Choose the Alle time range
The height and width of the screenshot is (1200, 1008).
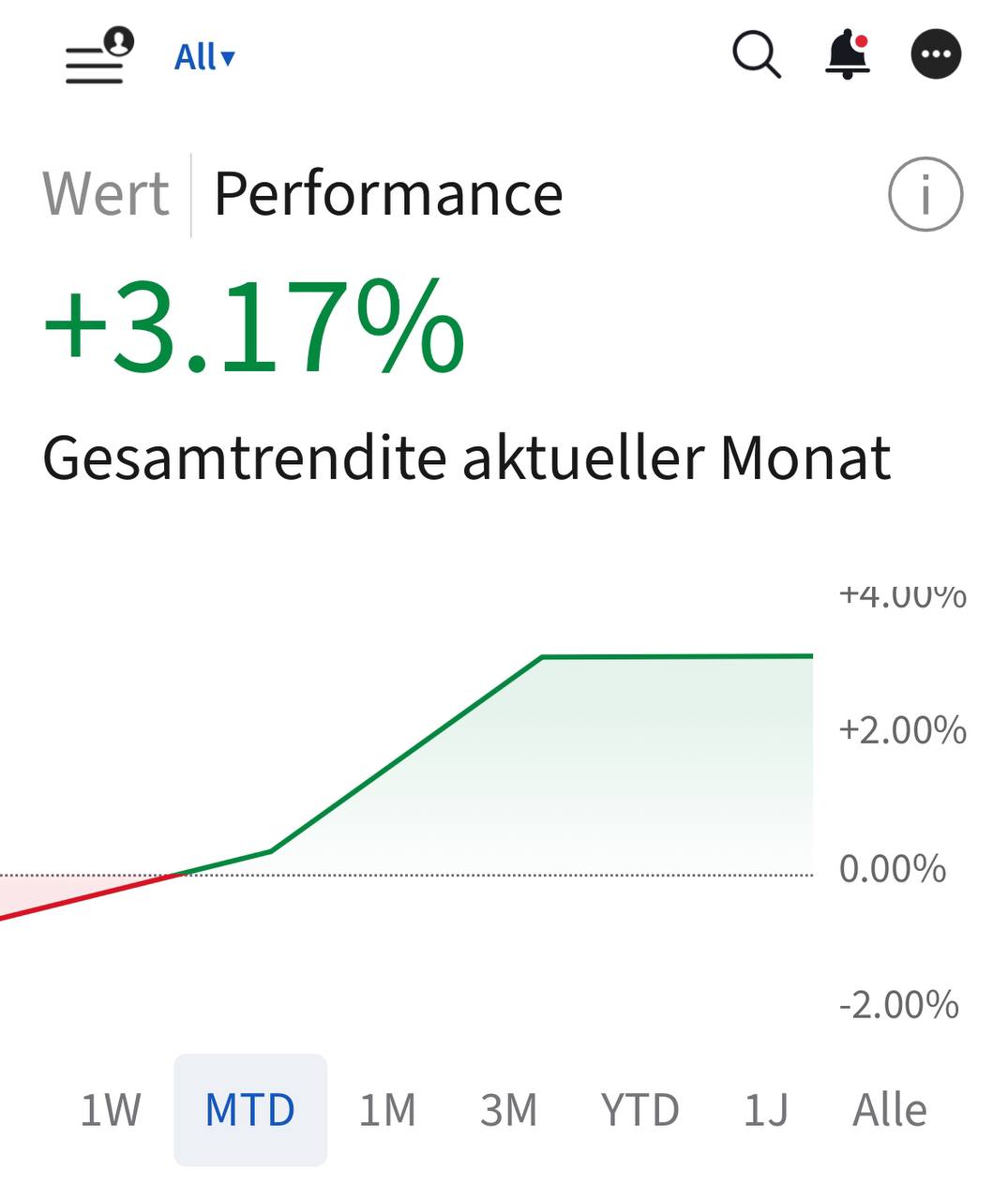pyautogui.click(x=889, y=1110)
